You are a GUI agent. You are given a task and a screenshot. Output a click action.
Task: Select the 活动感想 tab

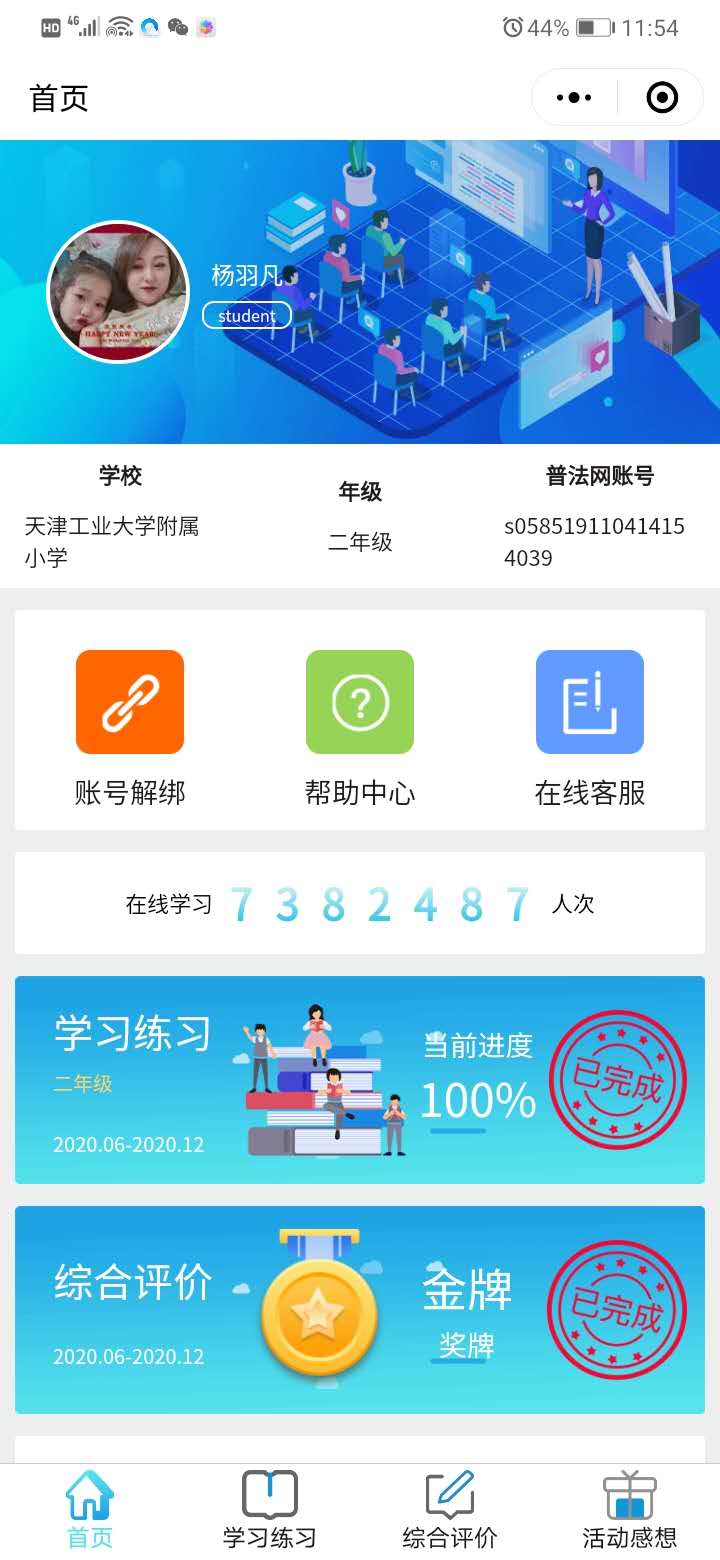coord(630,1510)
